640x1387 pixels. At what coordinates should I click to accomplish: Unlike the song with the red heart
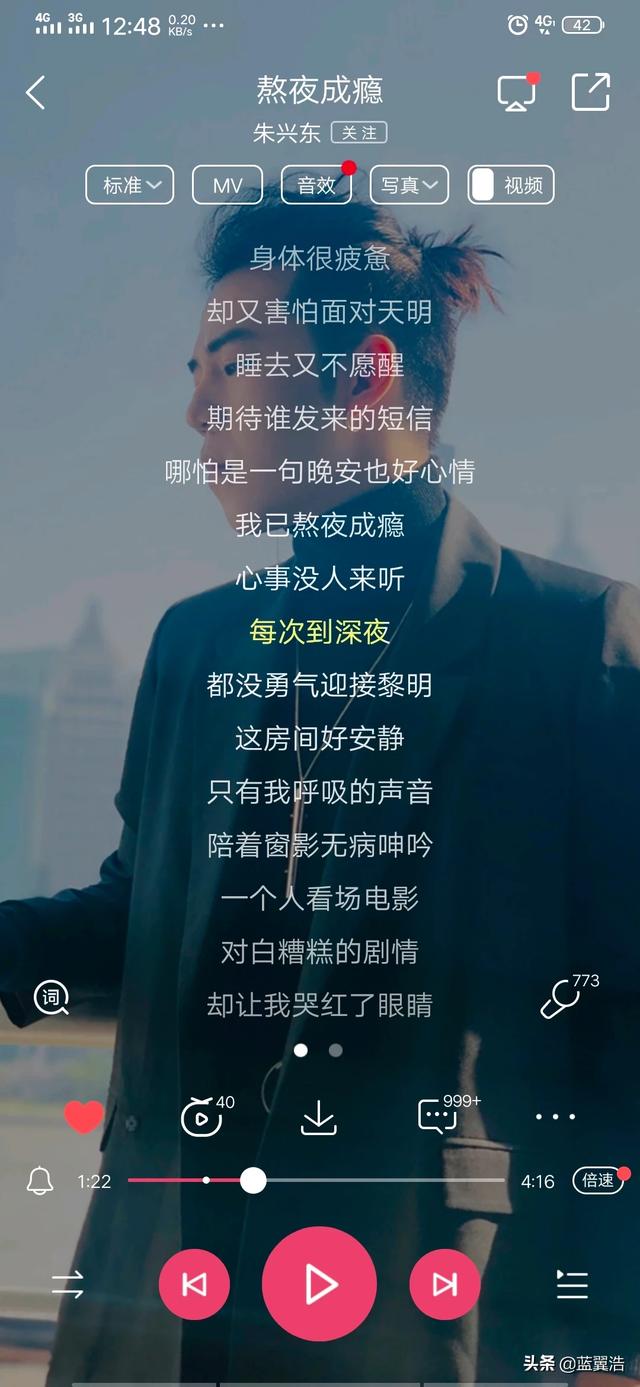coord(83,1117)
